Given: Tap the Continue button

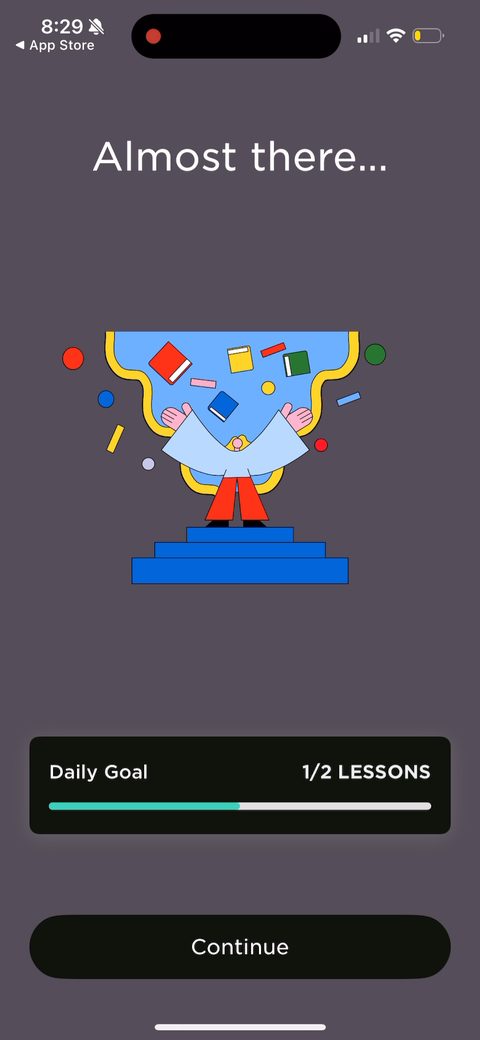Looking at the screenshot, I should 240,946.
